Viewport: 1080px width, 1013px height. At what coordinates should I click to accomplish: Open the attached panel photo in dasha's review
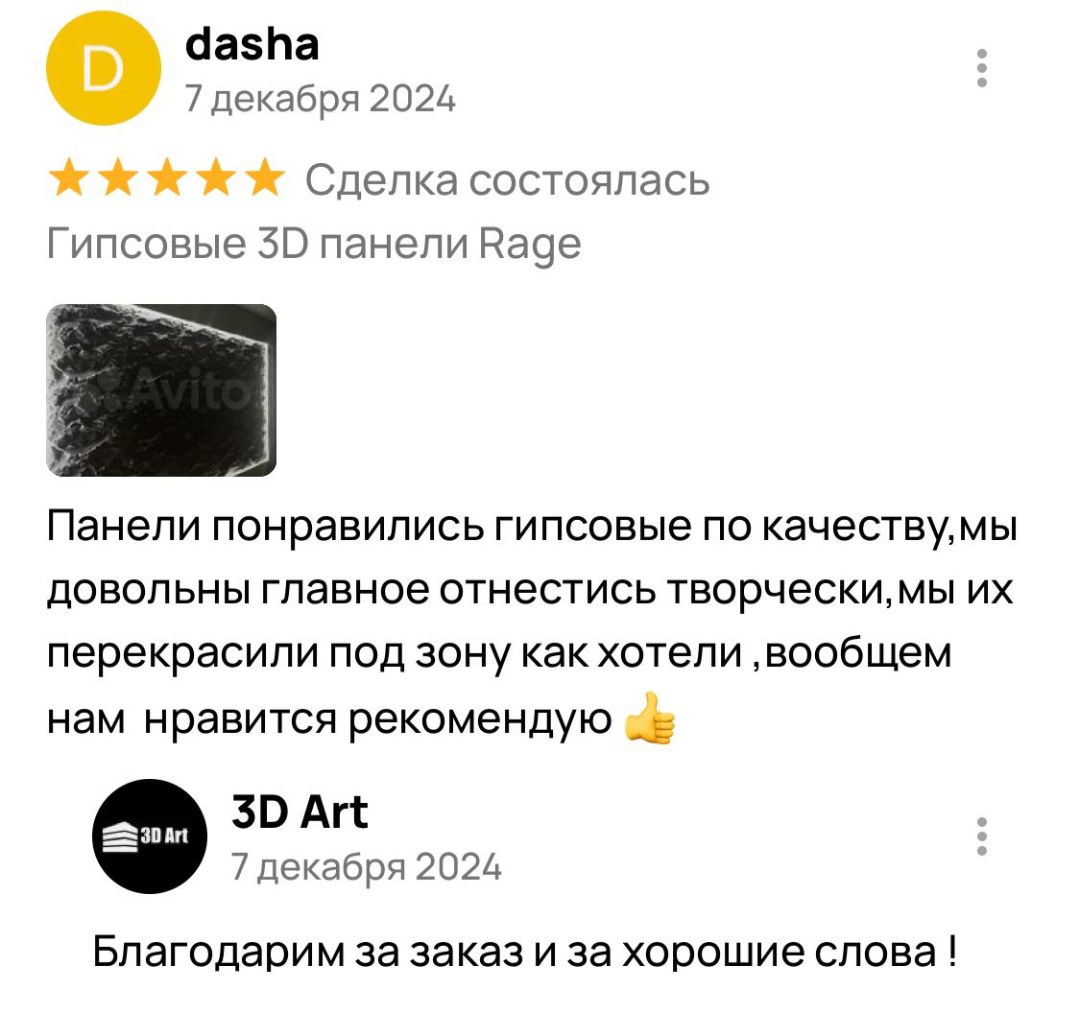click(162, 389)
